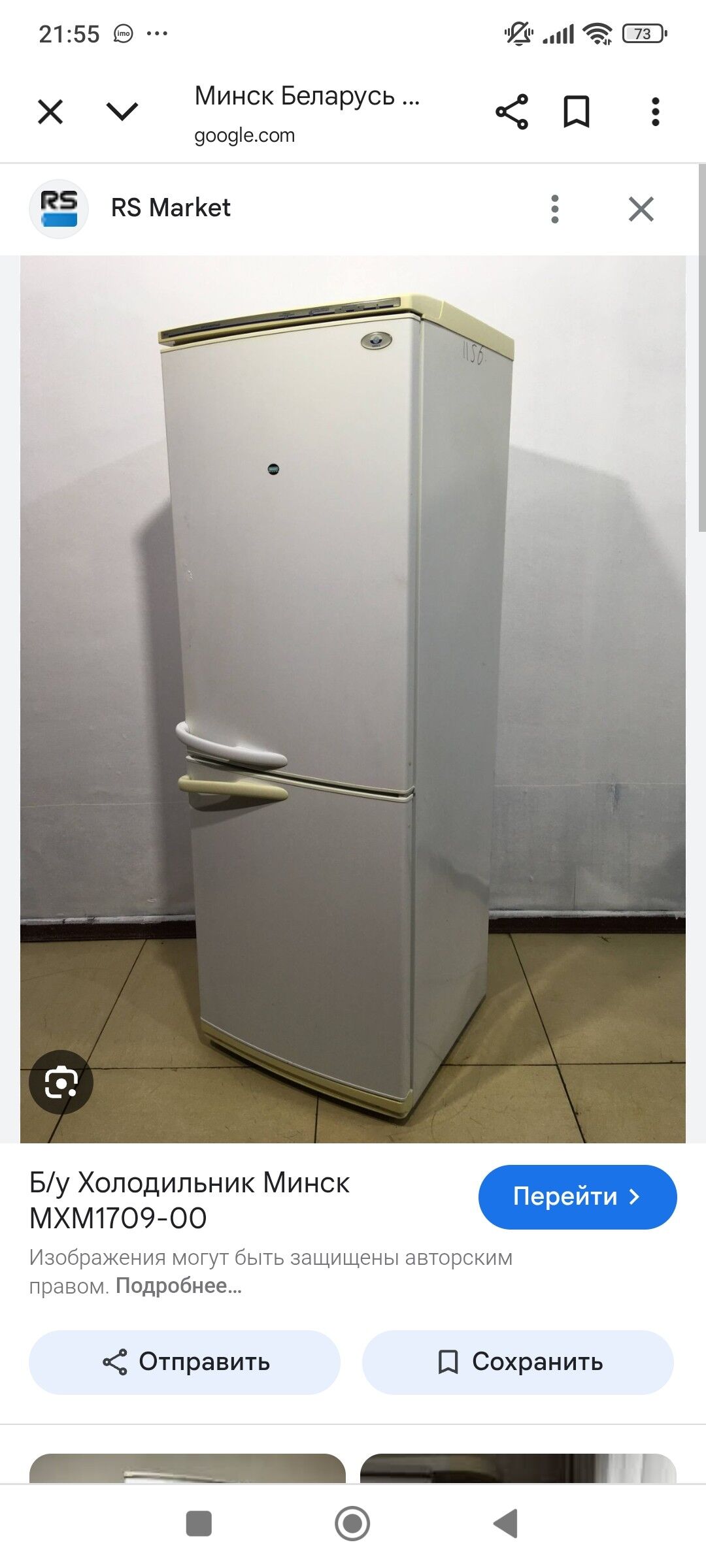
Task: Close the RS Market image viewer
Action: (x=641, y=209)
